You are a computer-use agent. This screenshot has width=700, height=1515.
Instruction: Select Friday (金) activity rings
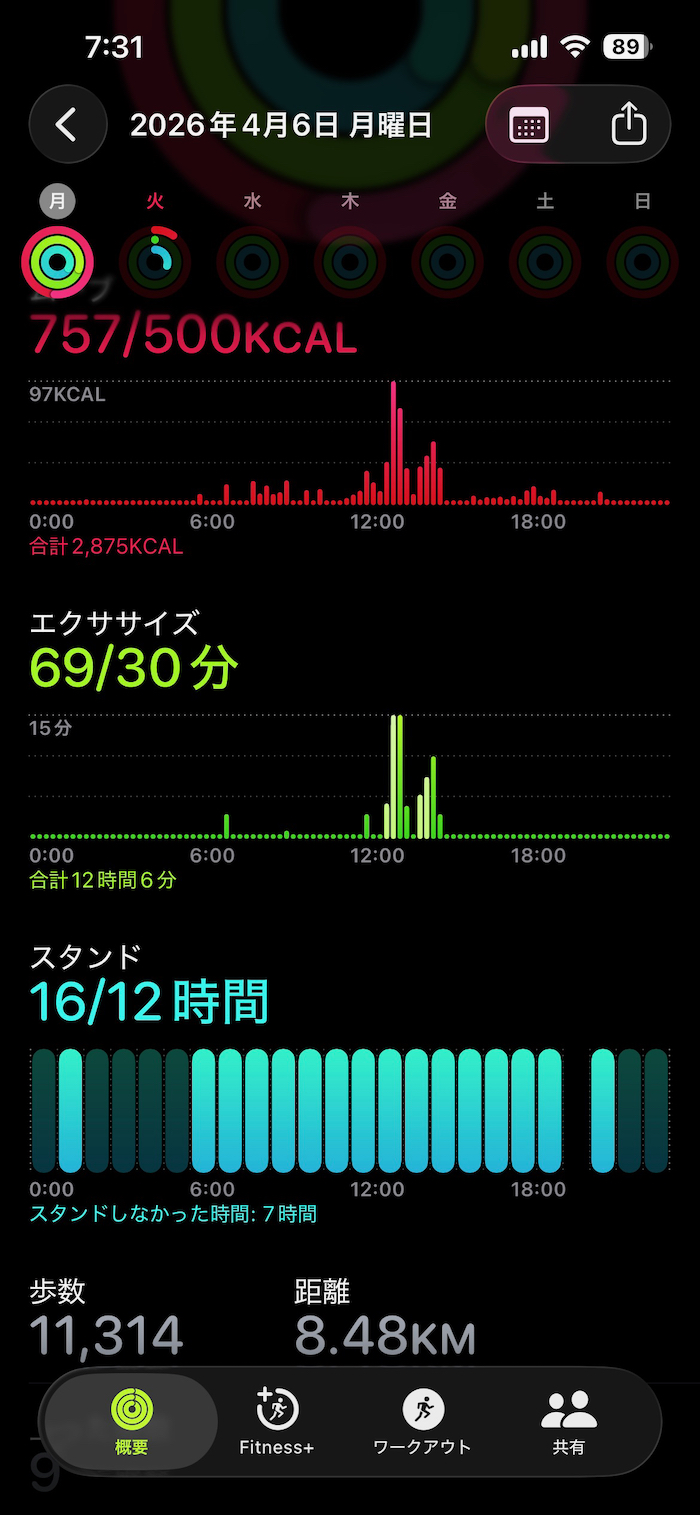pyautogui.click(x=447, y=262)
